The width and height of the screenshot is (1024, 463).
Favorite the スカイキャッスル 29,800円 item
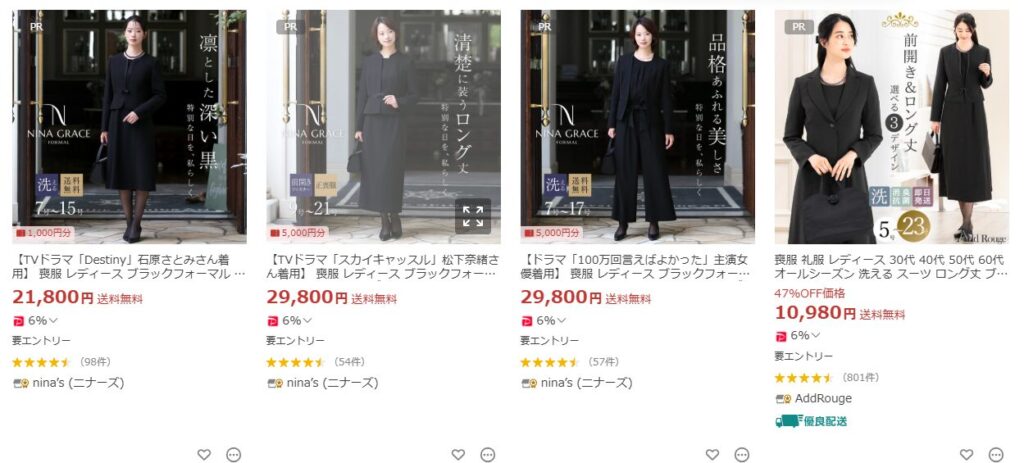click(x=458, y=454)
